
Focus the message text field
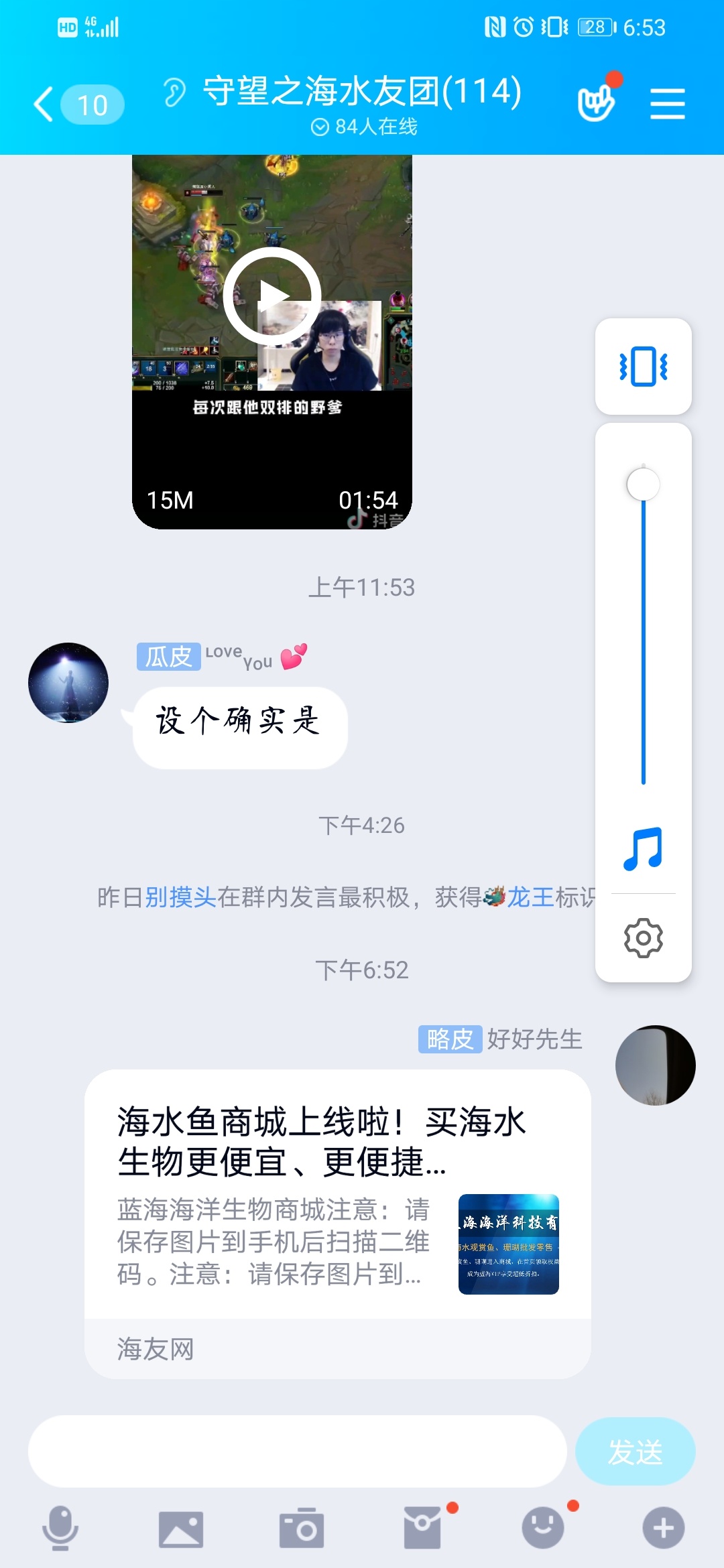click(297, 1451)
